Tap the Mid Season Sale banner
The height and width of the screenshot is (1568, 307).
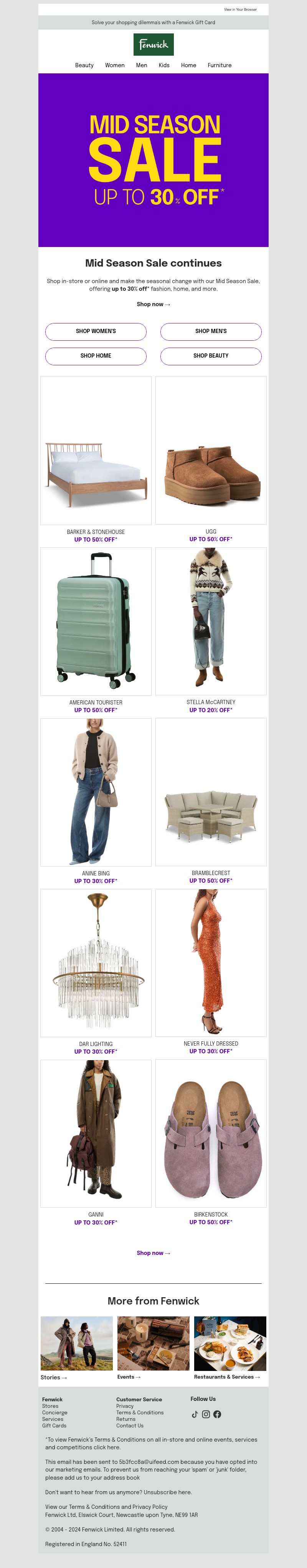point(153,159)
